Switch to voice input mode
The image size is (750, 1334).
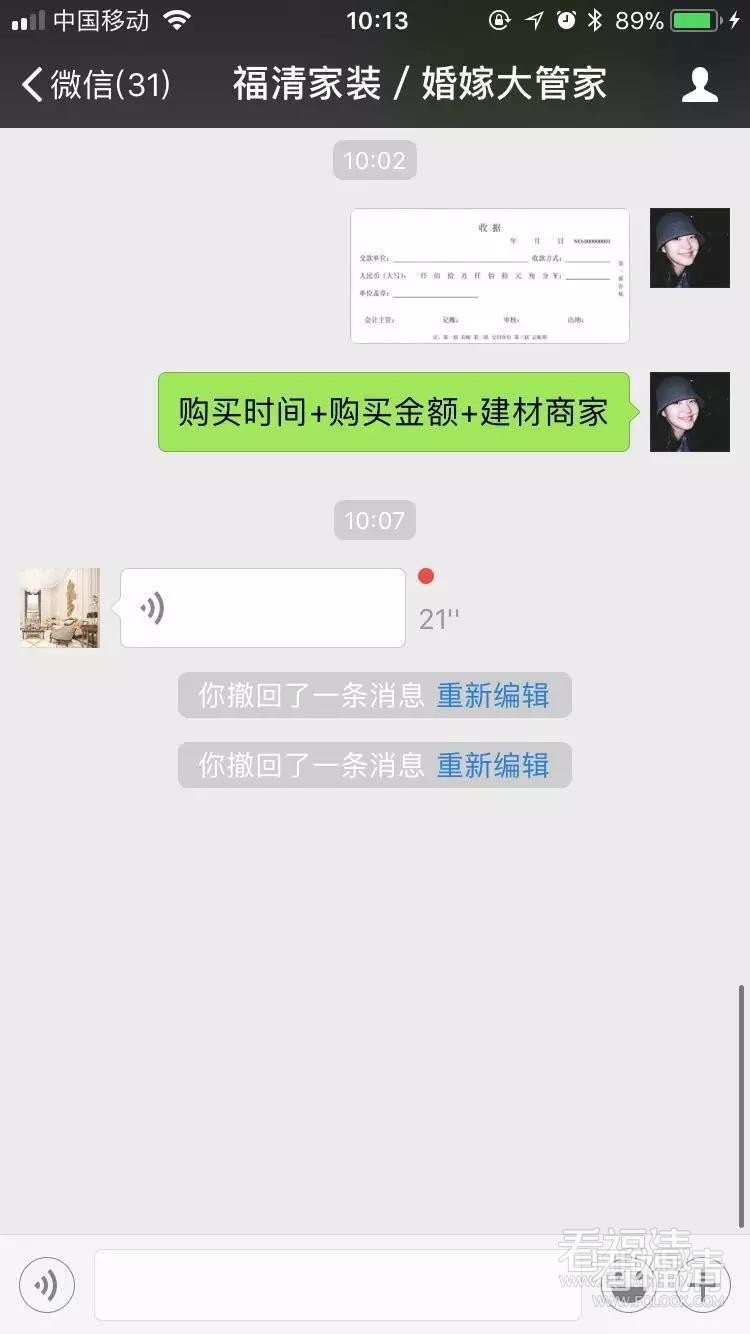click(46, 1285)
